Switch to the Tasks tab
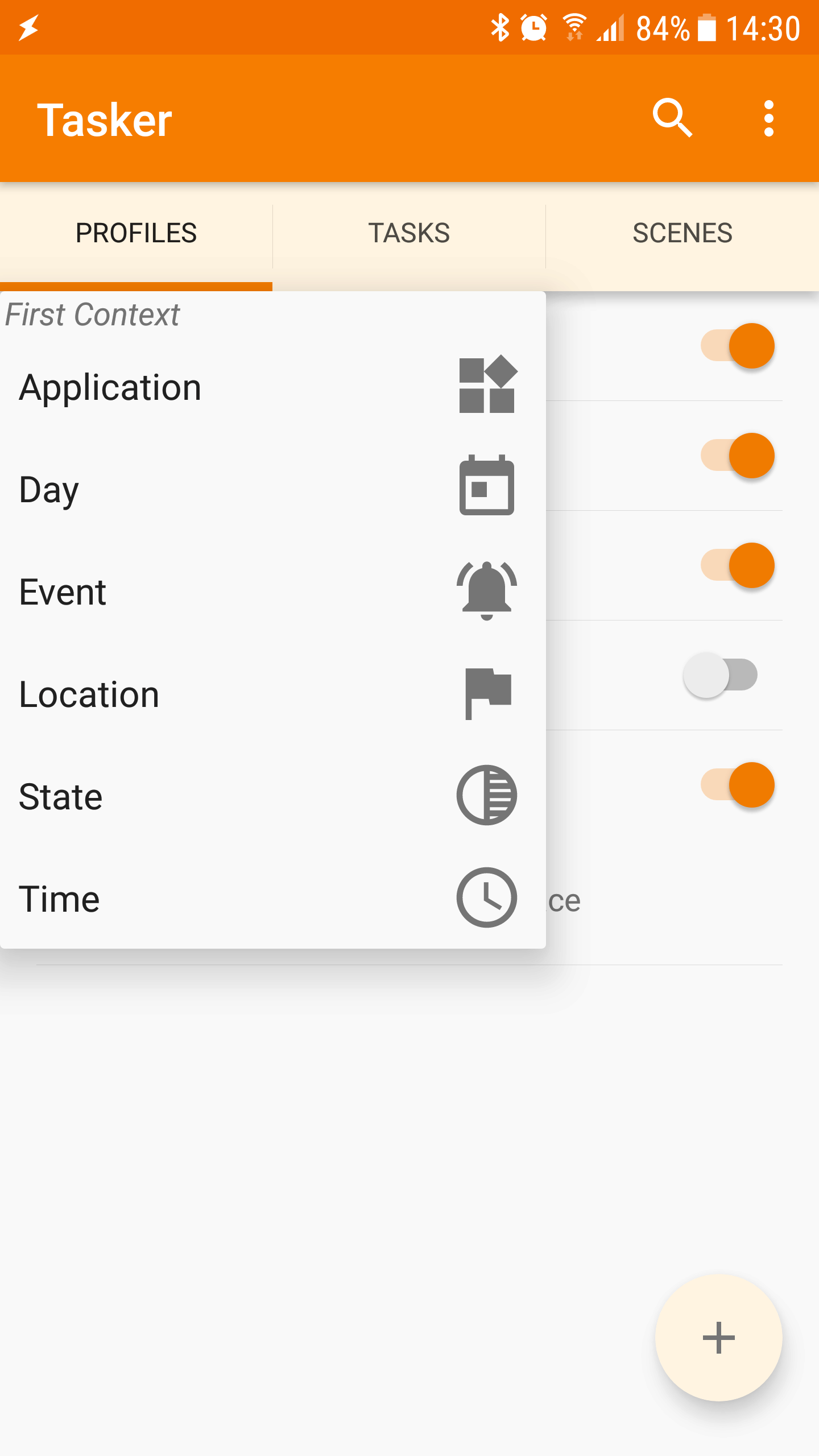Screen dimensions: 819x1456 pos(409,233)
